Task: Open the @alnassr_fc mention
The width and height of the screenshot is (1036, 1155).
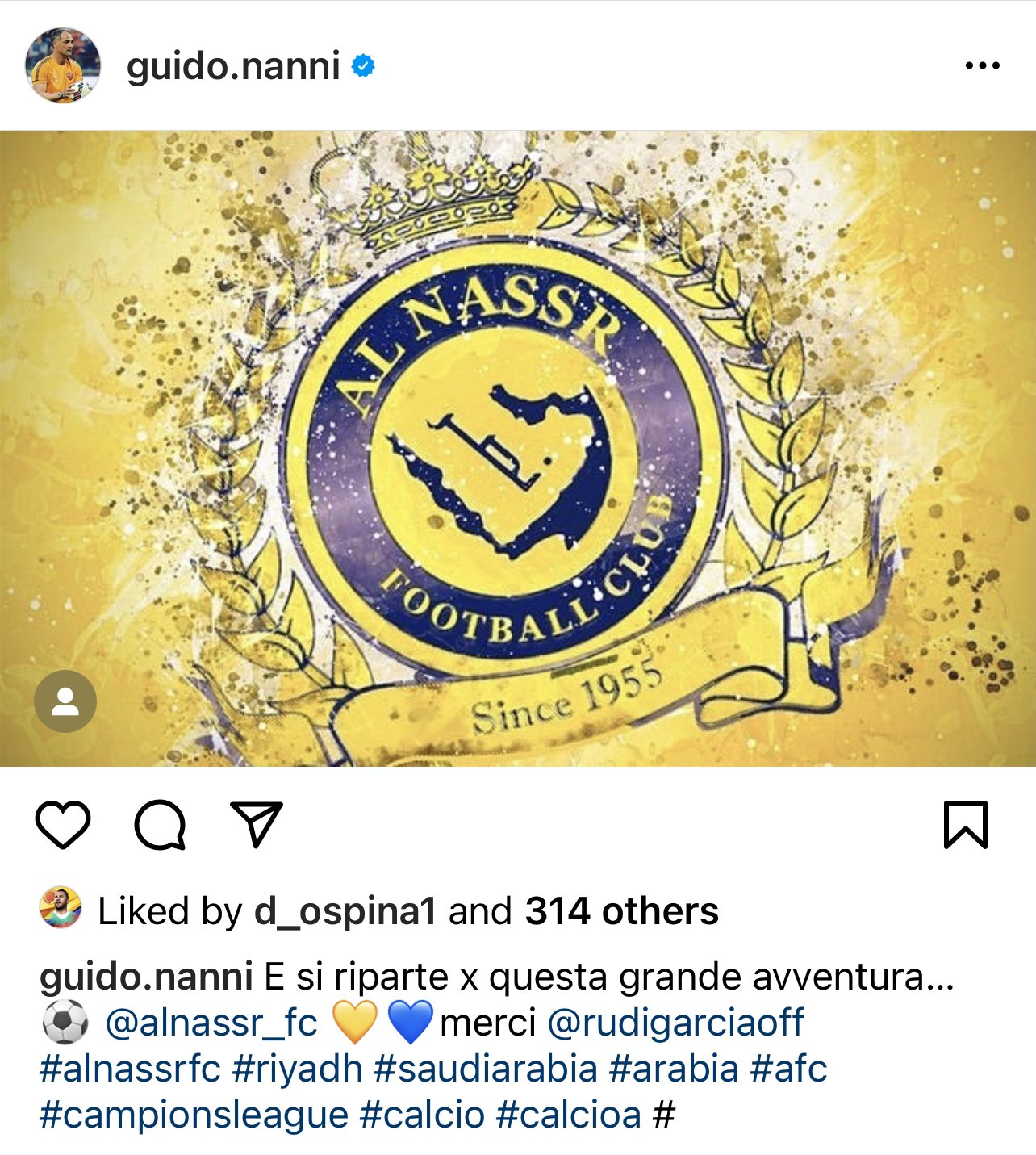Action: [211, 1023]
